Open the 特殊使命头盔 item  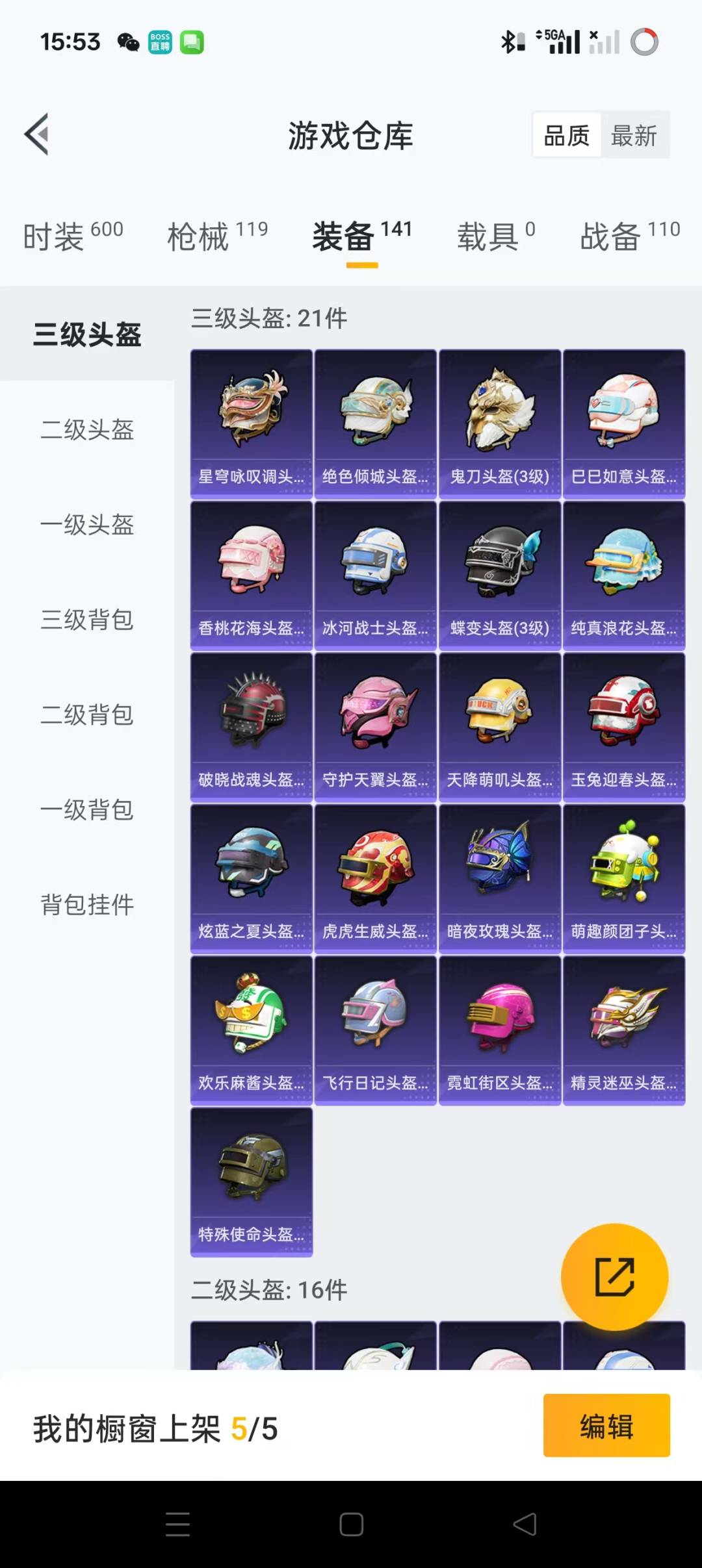(x=252, y=1181)
